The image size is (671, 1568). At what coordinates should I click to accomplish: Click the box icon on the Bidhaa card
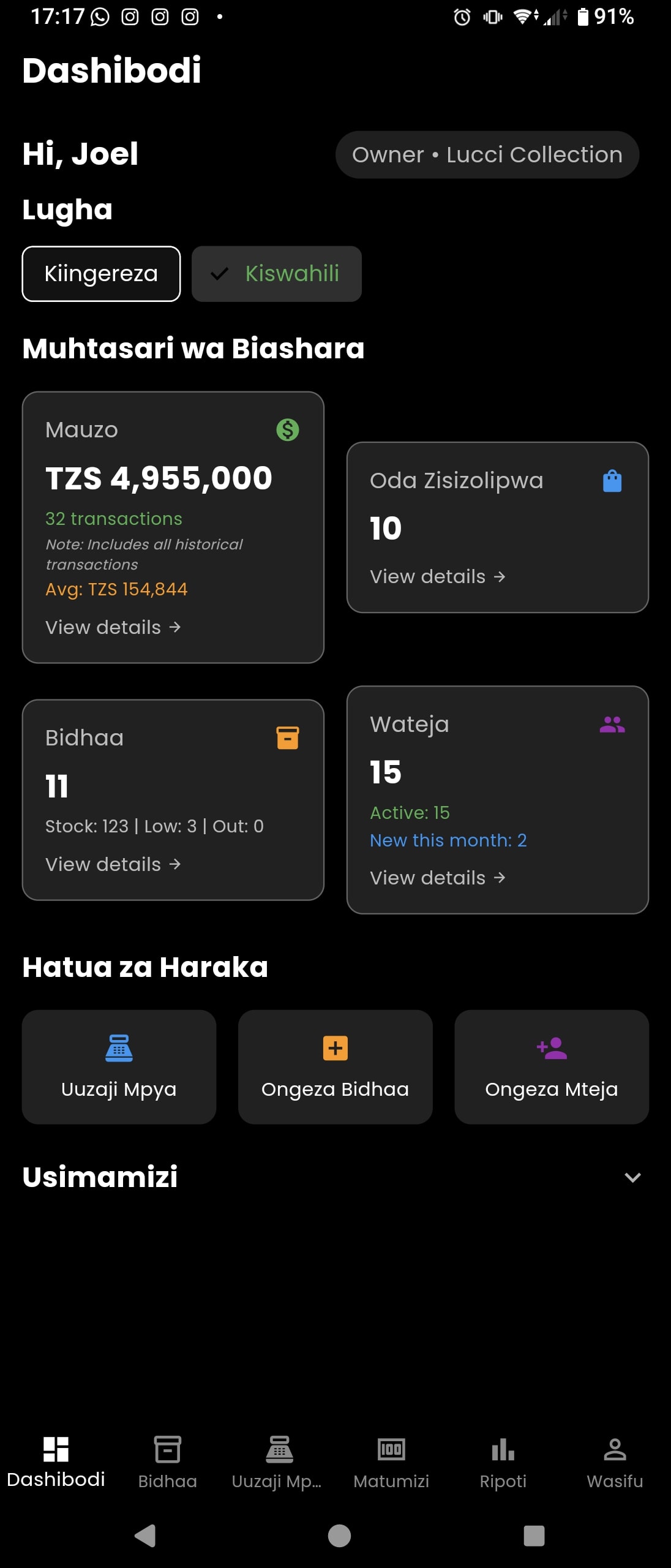[x=287, y=737]
